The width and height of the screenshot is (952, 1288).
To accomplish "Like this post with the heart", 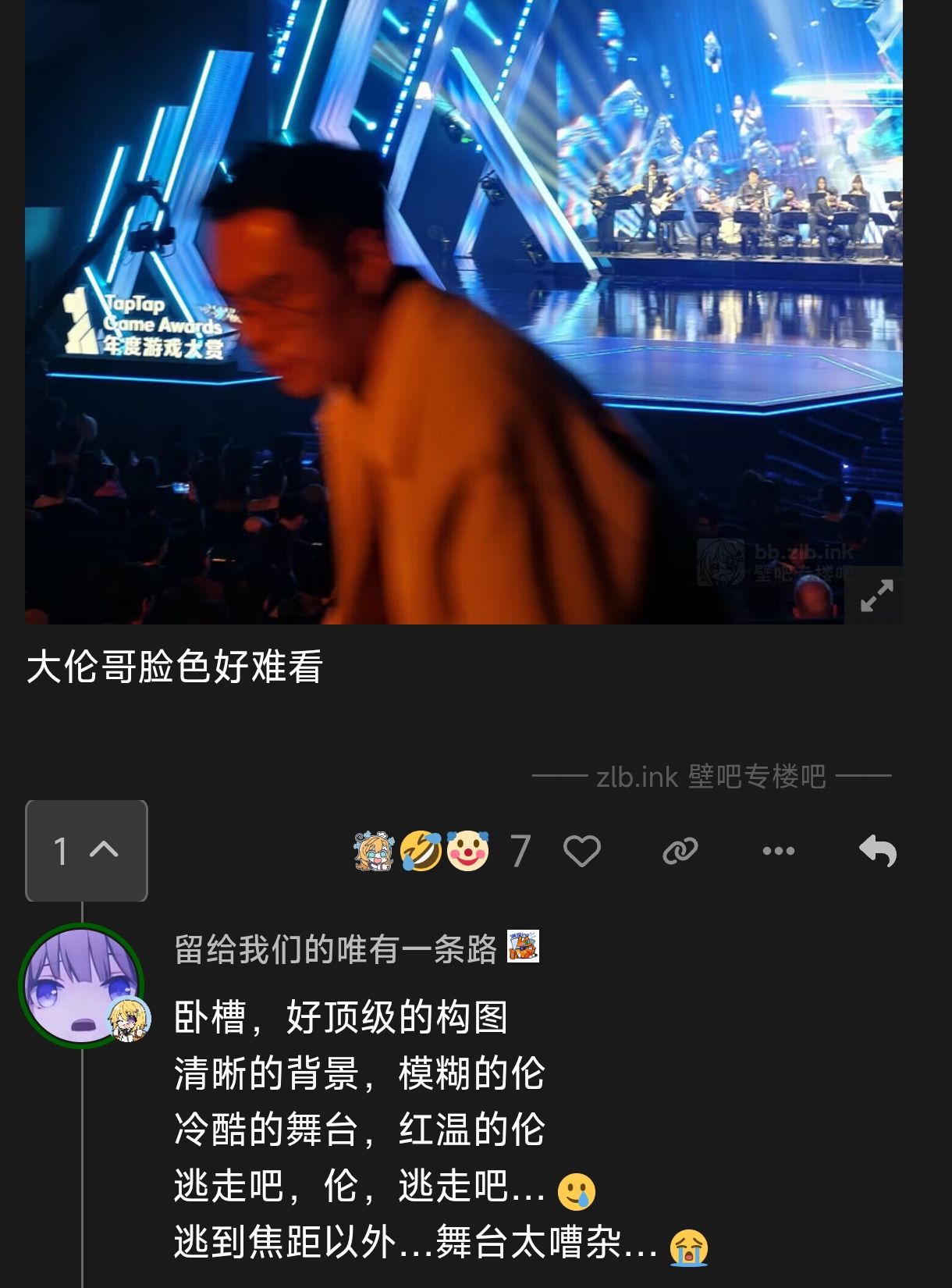I will (582, 851).
